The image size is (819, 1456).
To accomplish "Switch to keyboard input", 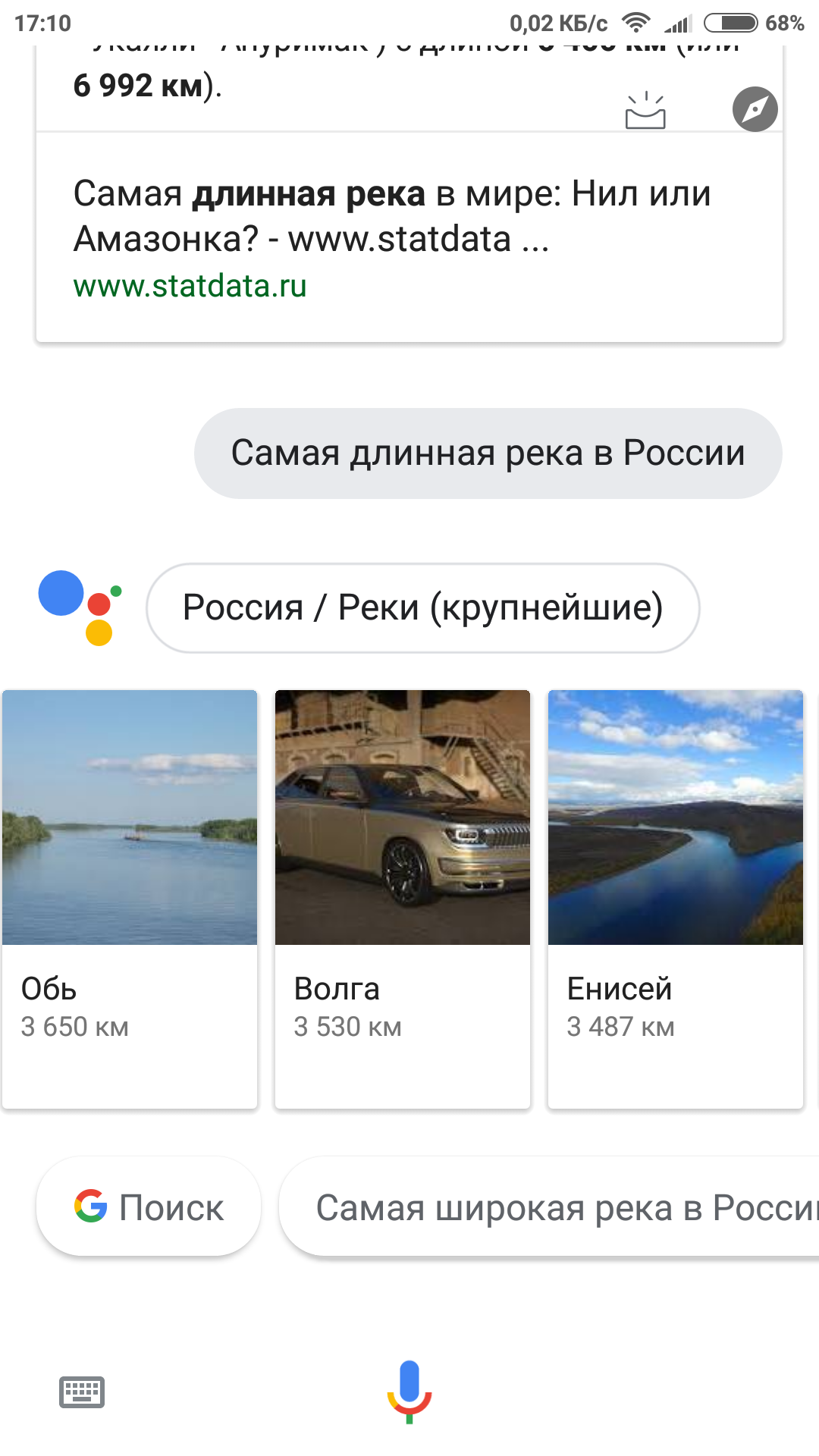I will point(82,1392).
